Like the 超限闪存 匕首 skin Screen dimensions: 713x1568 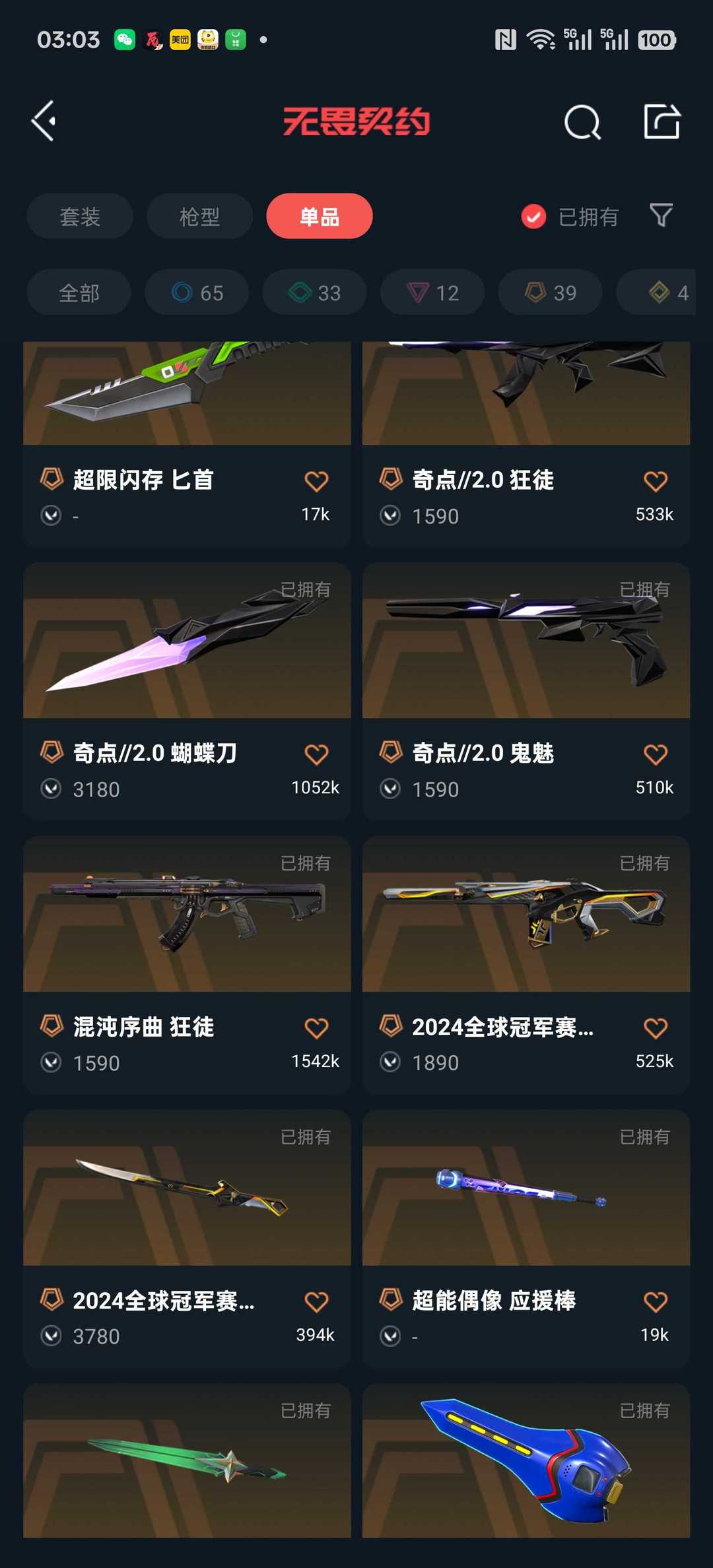316,481
